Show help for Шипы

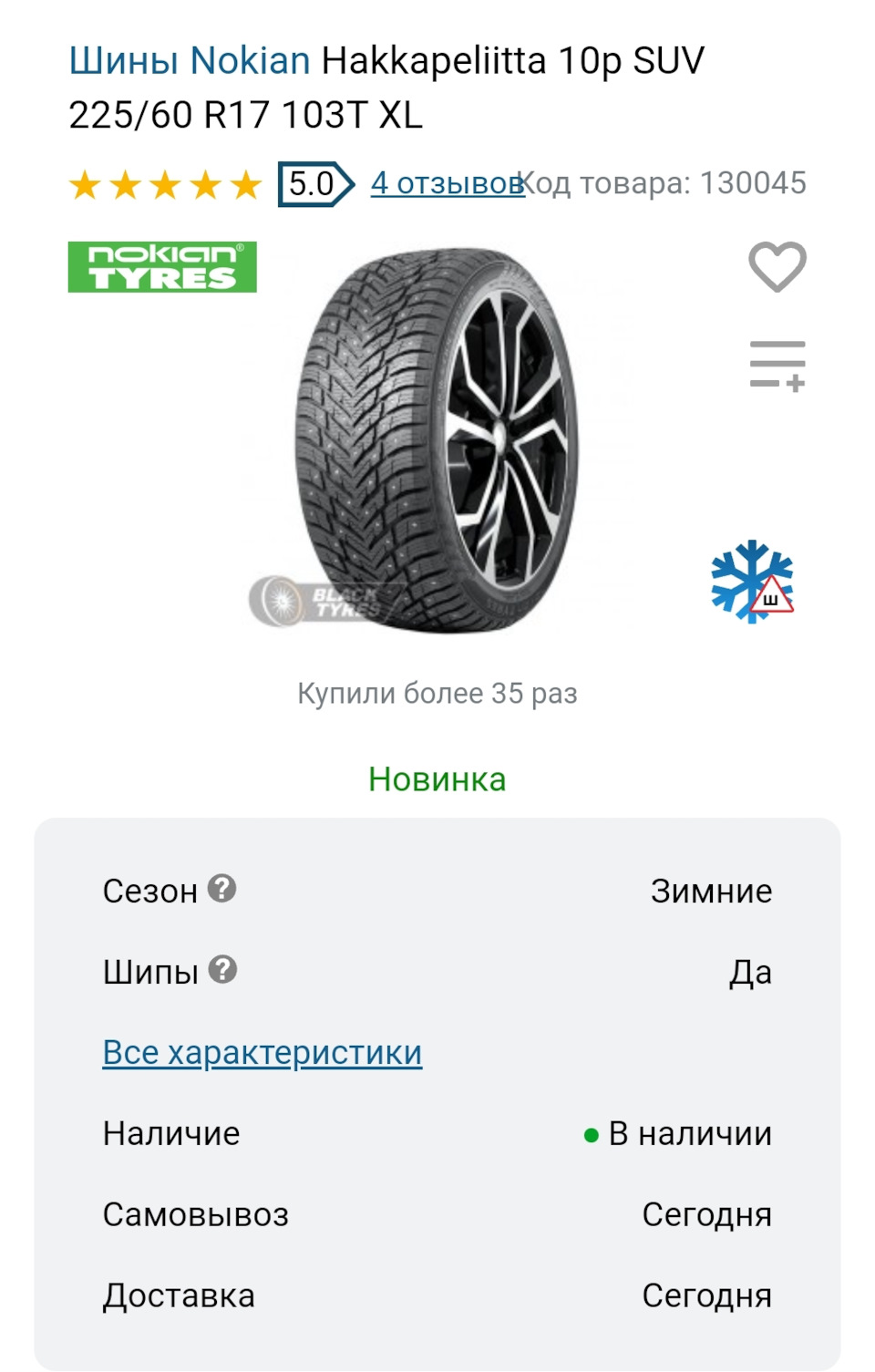coord(222,970)
